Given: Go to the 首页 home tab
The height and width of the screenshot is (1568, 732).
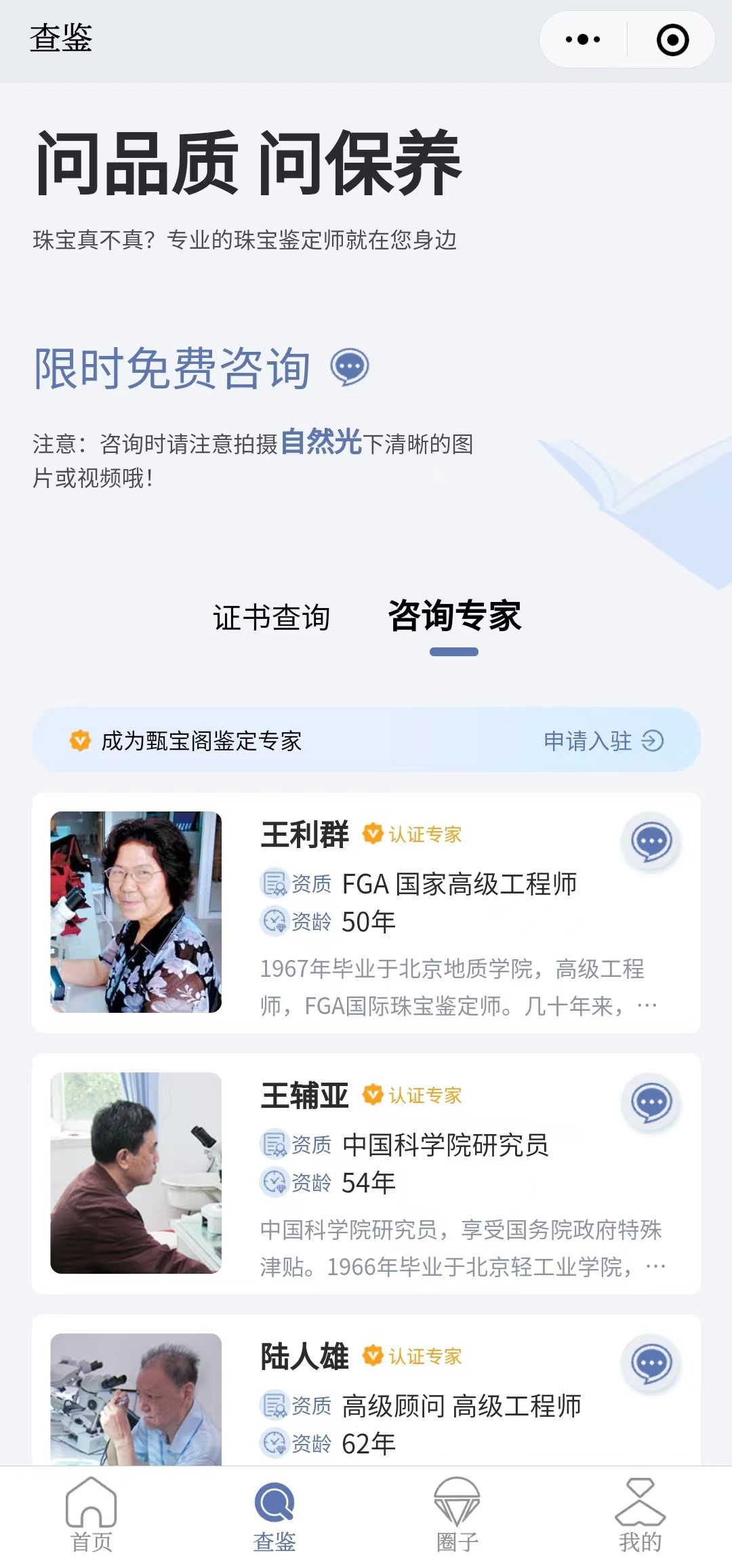Looking at the screenshot, I should click(91, 1515).
